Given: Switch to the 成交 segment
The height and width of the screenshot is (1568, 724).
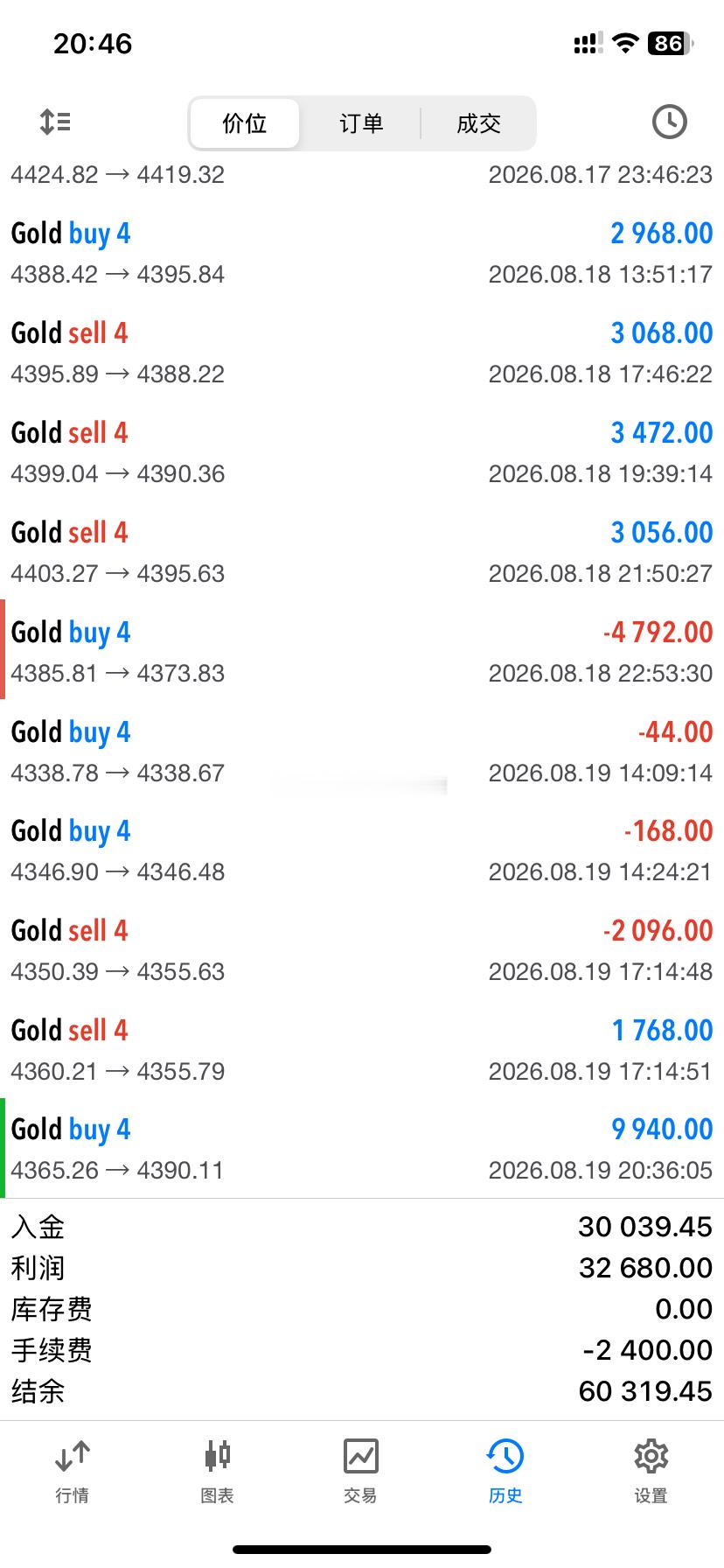Looking at the screenshot, I should point(478,123).
